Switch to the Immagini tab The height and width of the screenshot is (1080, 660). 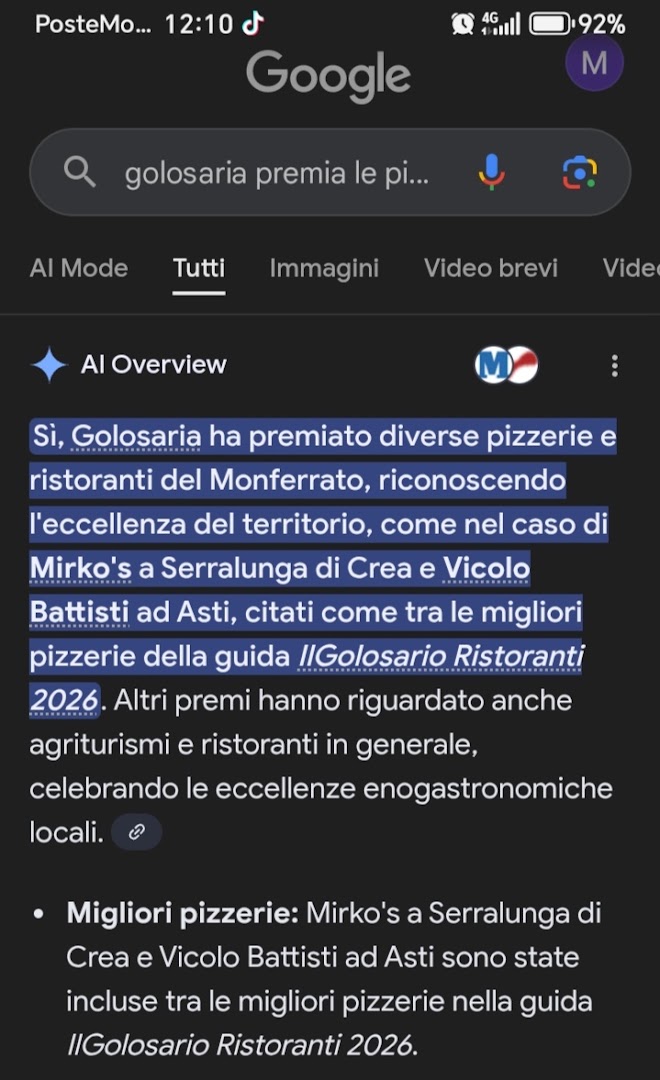[x=324, y=268]
